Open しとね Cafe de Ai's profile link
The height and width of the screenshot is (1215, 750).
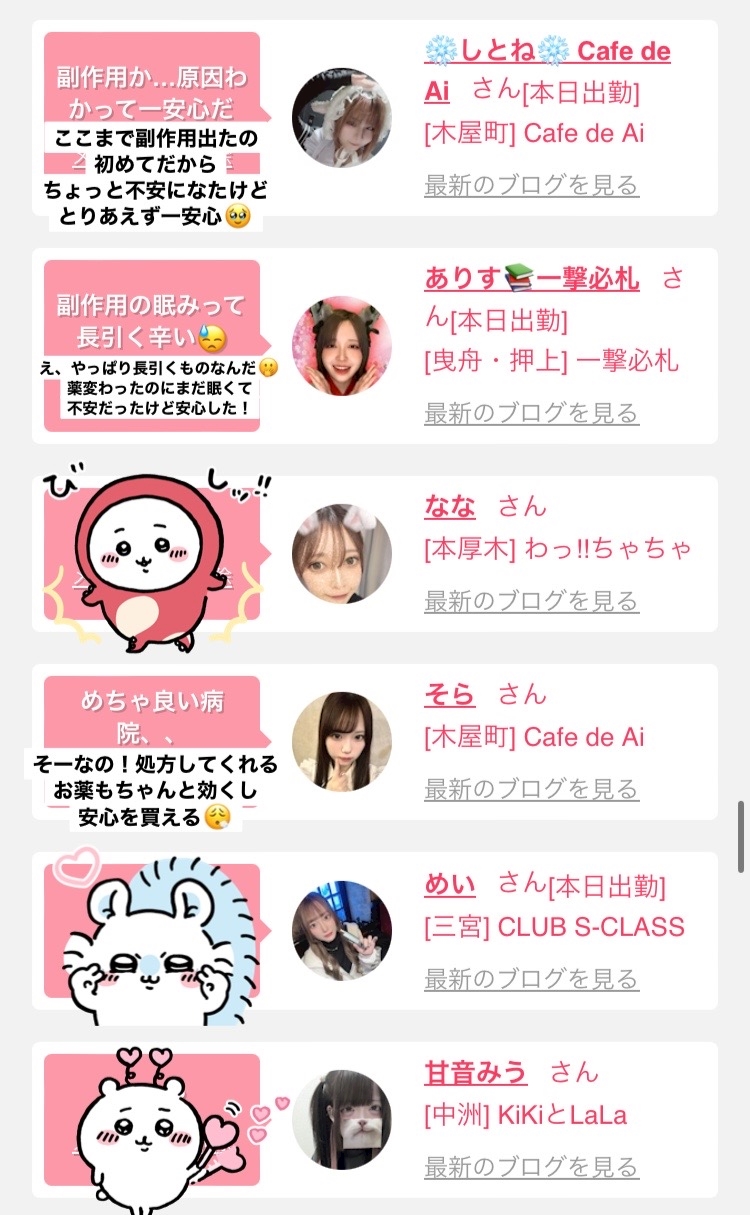(x=548, y=70)
